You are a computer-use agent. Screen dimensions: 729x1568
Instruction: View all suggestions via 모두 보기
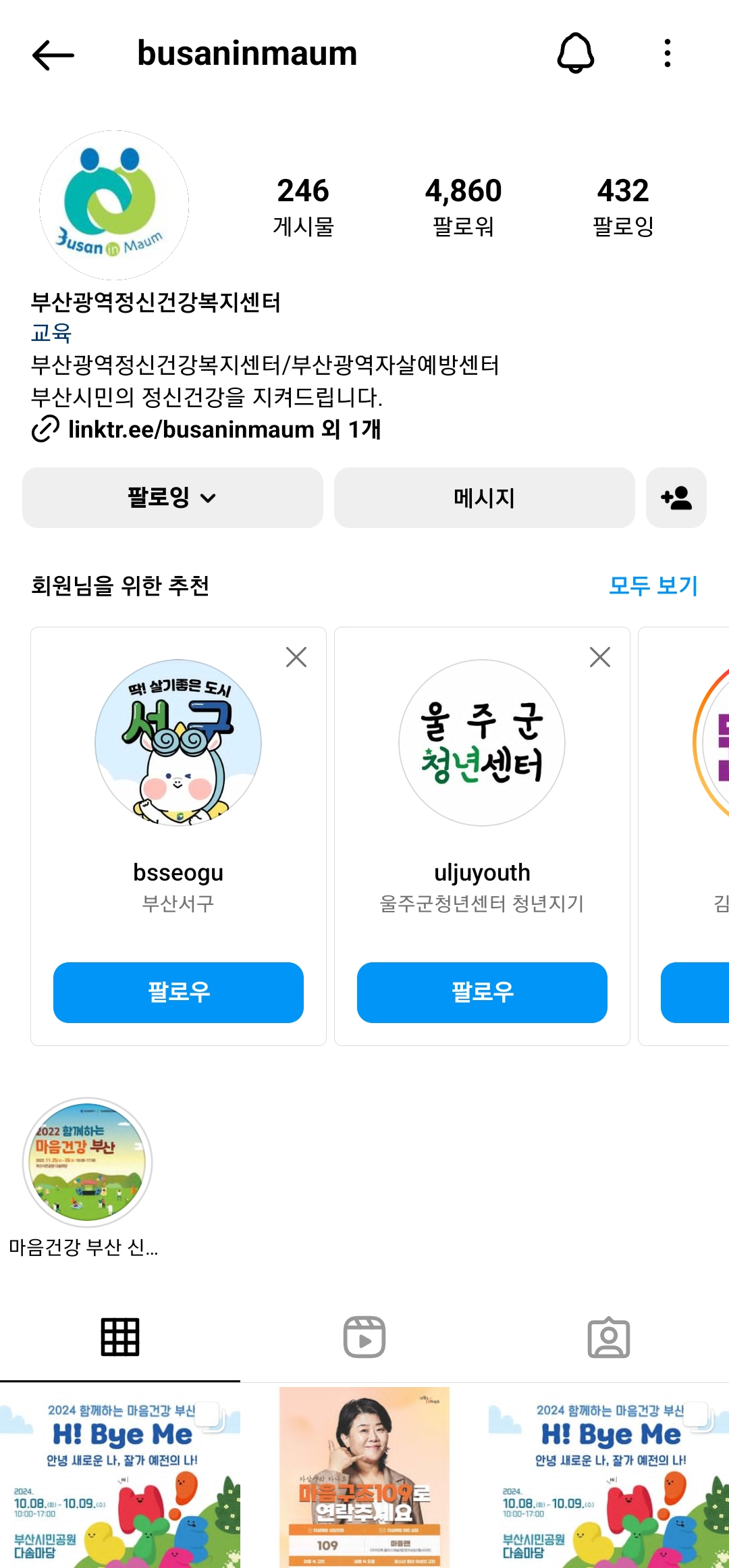pos(653,585)
